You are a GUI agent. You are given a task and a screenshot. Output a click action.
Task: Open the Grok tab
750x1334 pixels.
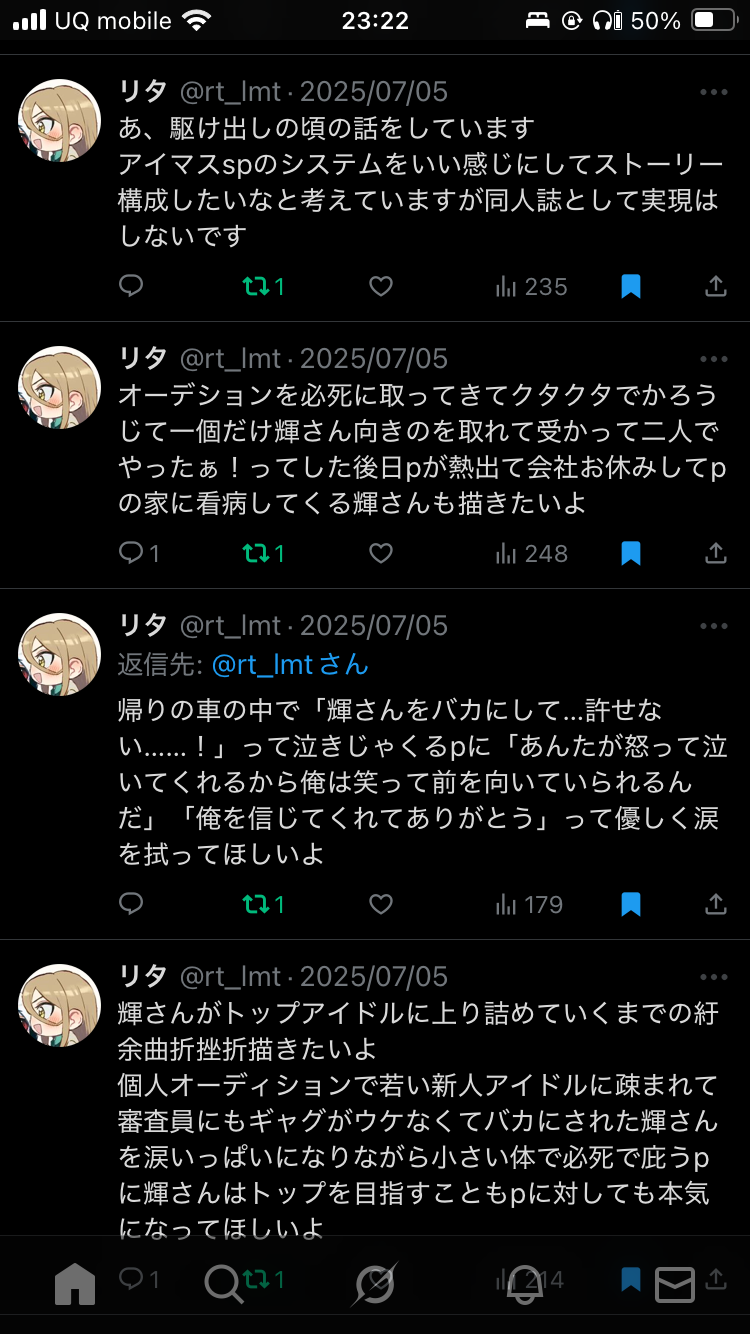tap(375, 1282)
